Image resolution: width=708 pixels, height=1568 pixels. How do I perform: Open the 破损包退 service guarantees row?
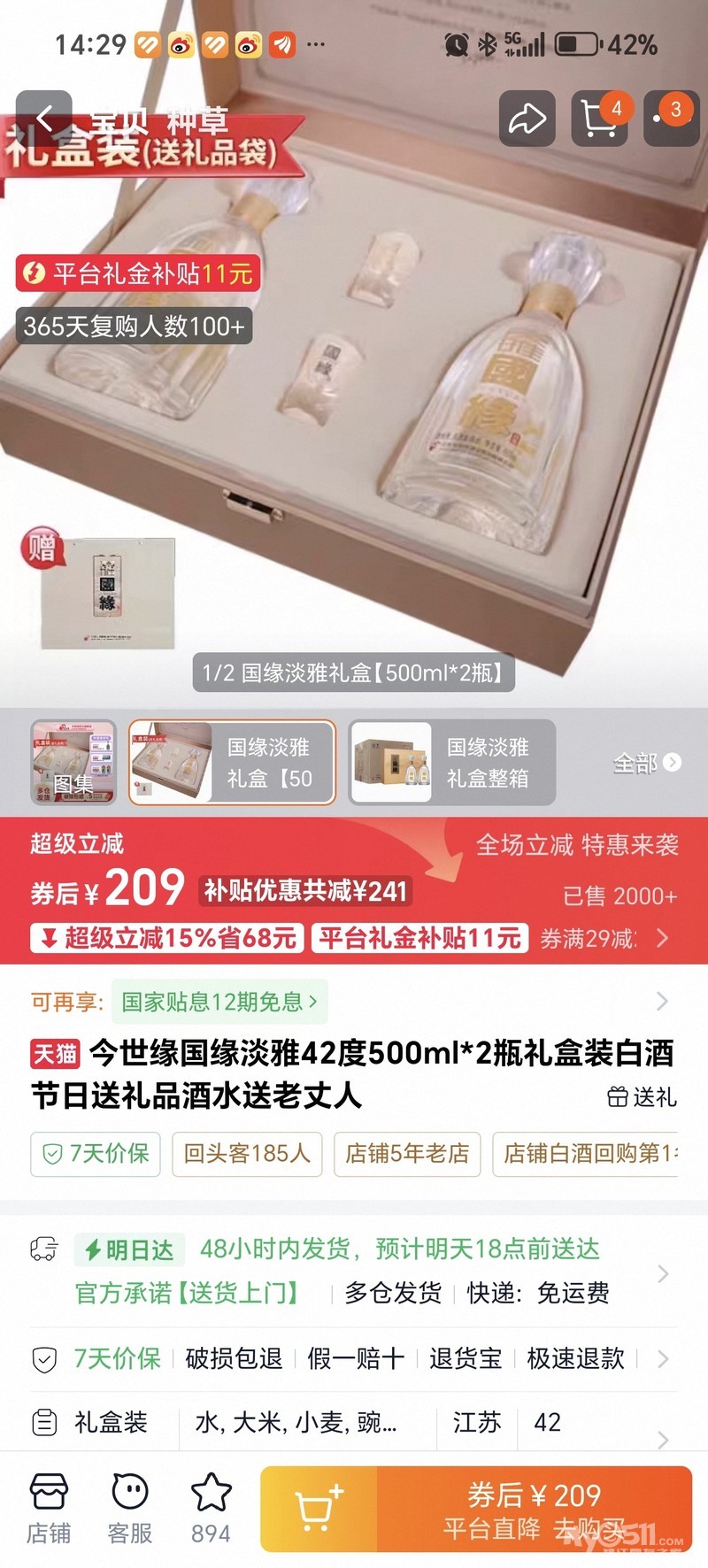[354, 1358]
